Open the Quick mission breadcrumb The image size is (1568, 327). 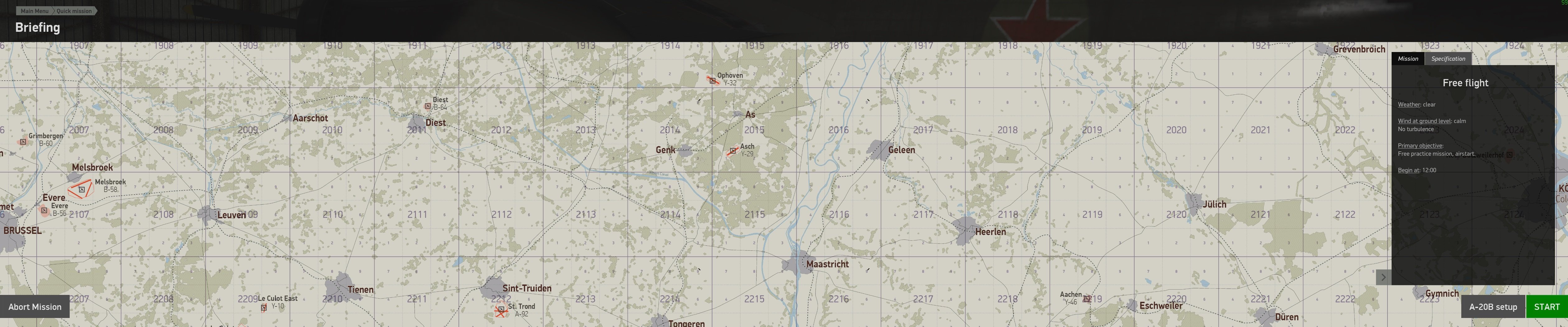pyautogui.click(x=74, y=11)
